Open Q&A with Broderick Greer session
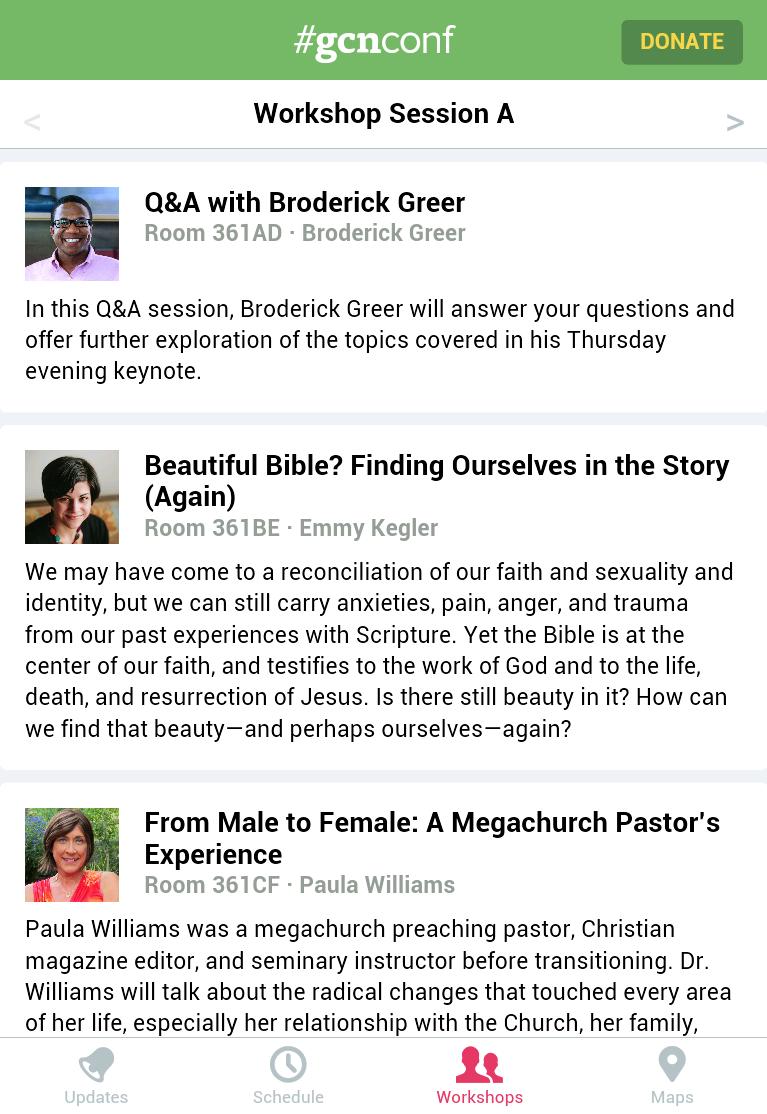Image resolution: width=767 pixels, height=1114 pixels. [x=304, y=202]
